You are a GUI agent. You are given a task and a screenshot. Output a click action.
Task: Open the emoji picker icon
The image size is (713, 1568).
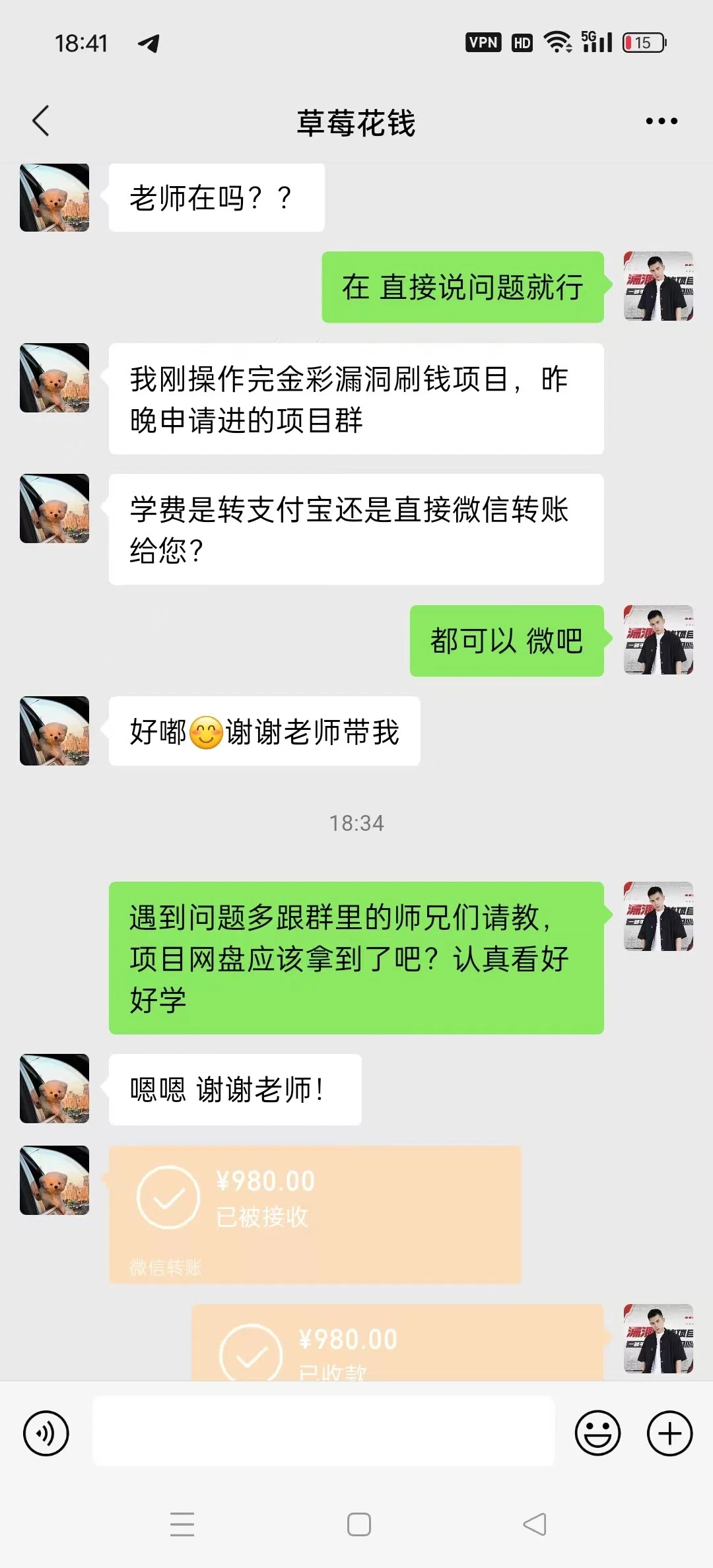coord(598,1433)
